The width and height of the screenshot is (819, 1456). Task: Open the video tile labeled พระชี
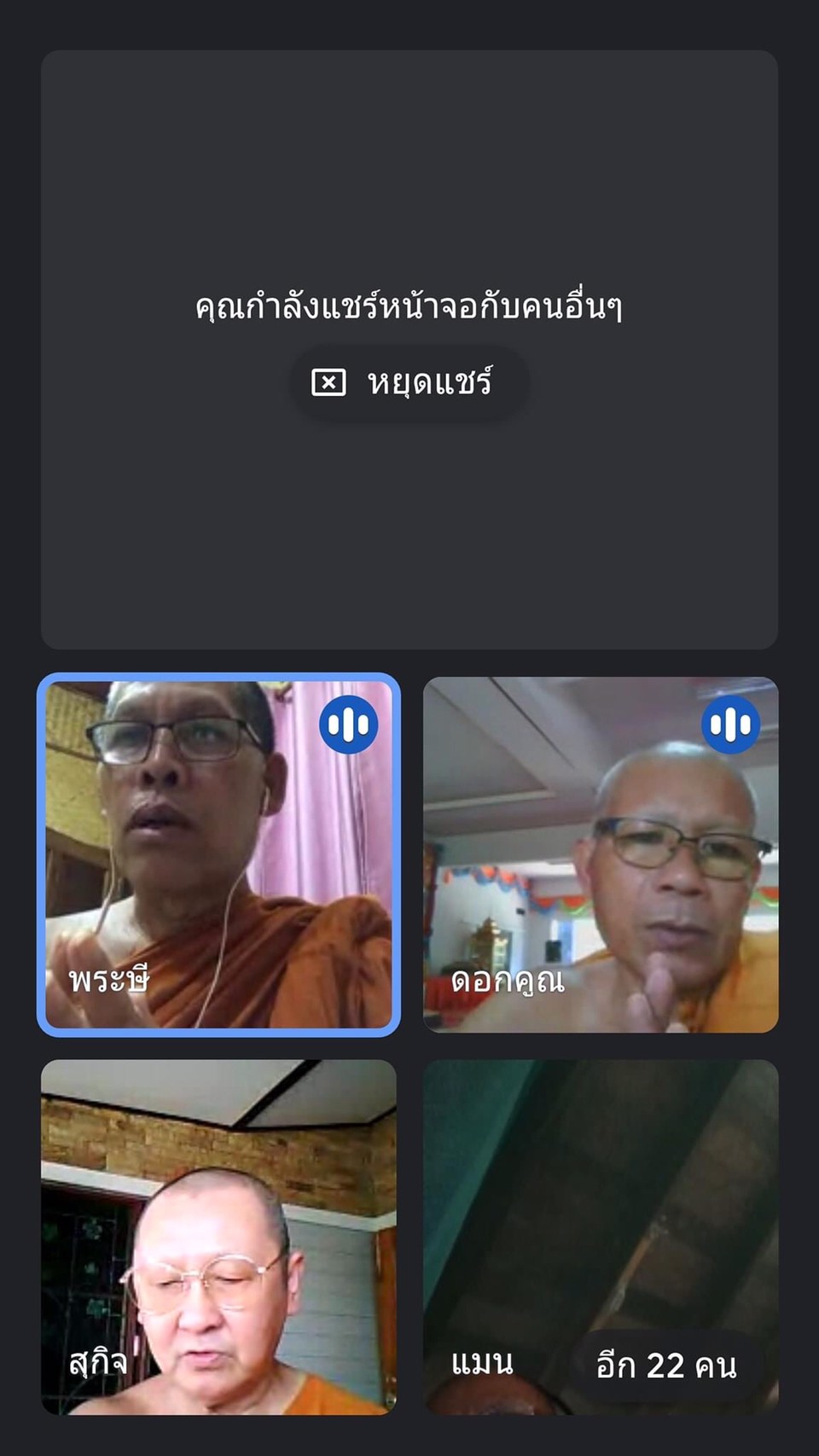pyautogui.click(x=218, y=854)
